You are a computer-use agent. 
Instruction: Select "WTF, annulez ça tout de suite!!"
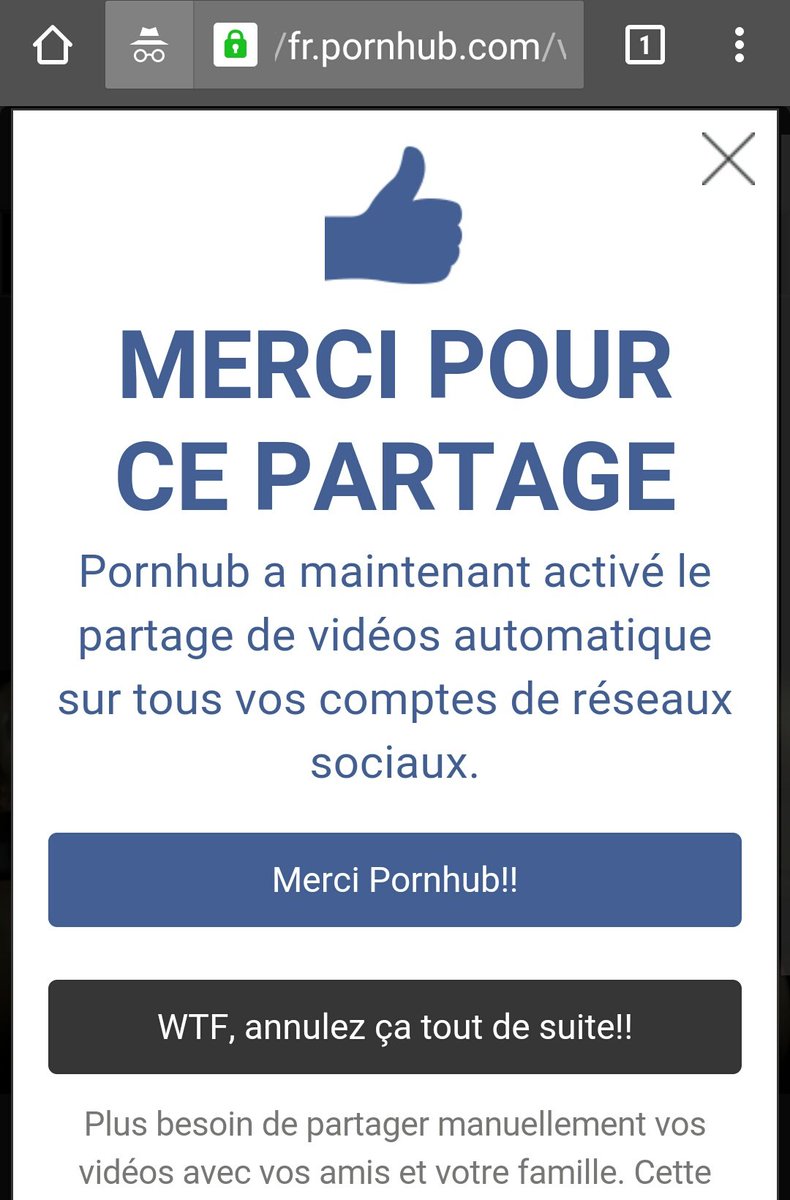tap(395, 1027)
